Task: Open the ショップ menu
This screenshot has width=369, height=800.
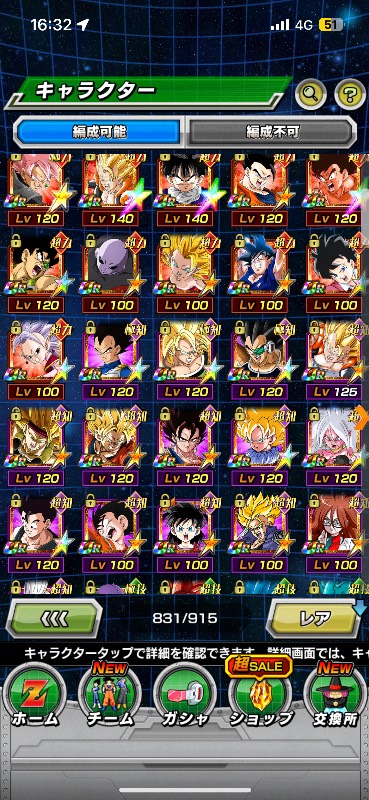Action: [260, 696]
